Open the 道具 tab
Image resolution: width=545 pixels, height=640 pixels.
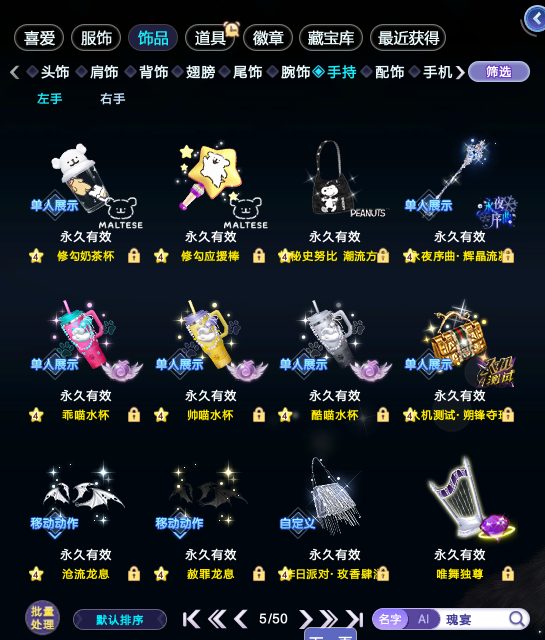[x=210, y=38]
